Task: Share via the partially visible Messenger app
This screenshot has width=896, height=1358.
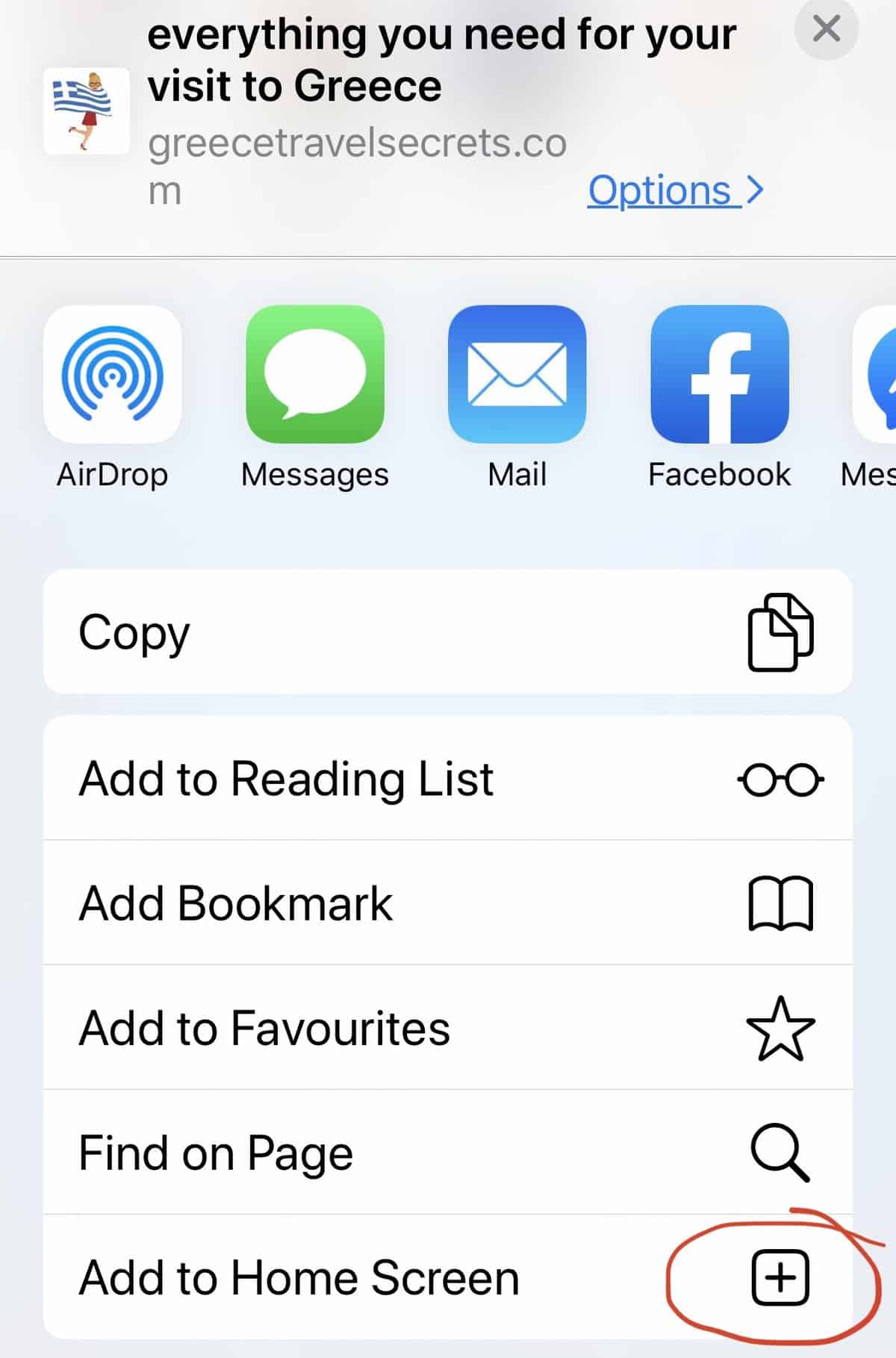Action: tap(877, 375)
